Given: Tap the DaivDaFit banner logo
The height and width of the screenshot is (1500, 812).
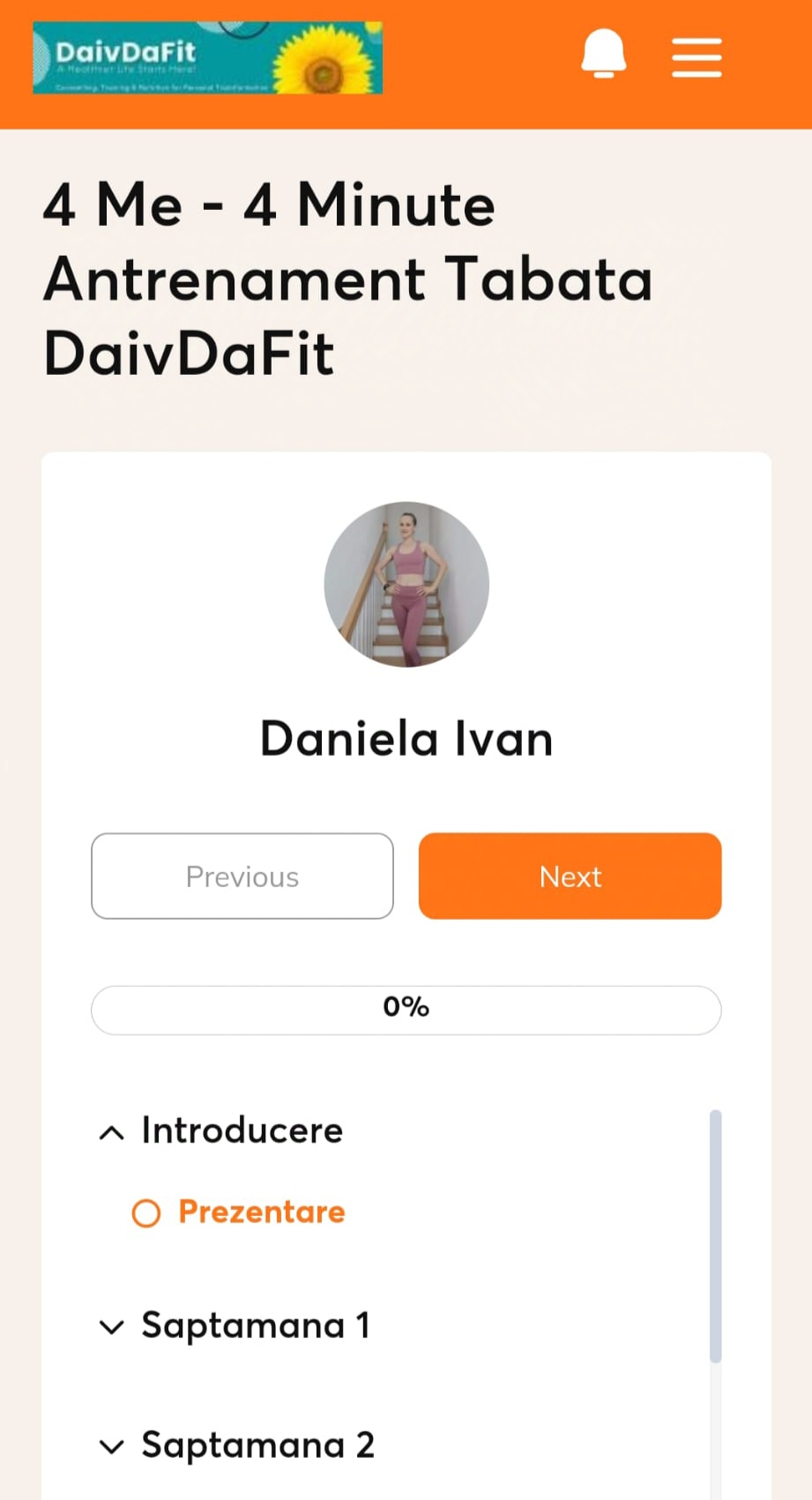Looking at the screenshot, I should point(208,58).
